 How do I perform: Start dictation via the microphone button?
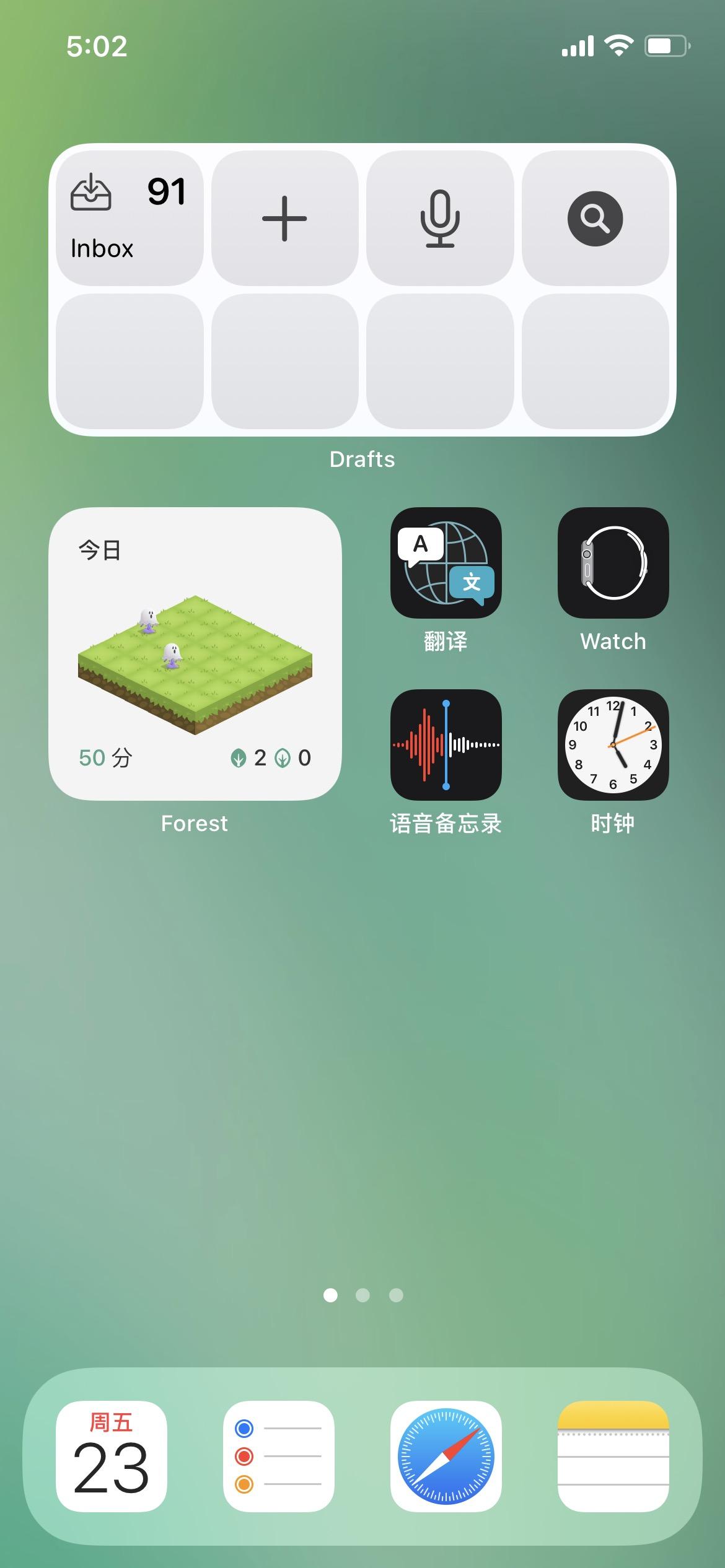tap(440, 218)
